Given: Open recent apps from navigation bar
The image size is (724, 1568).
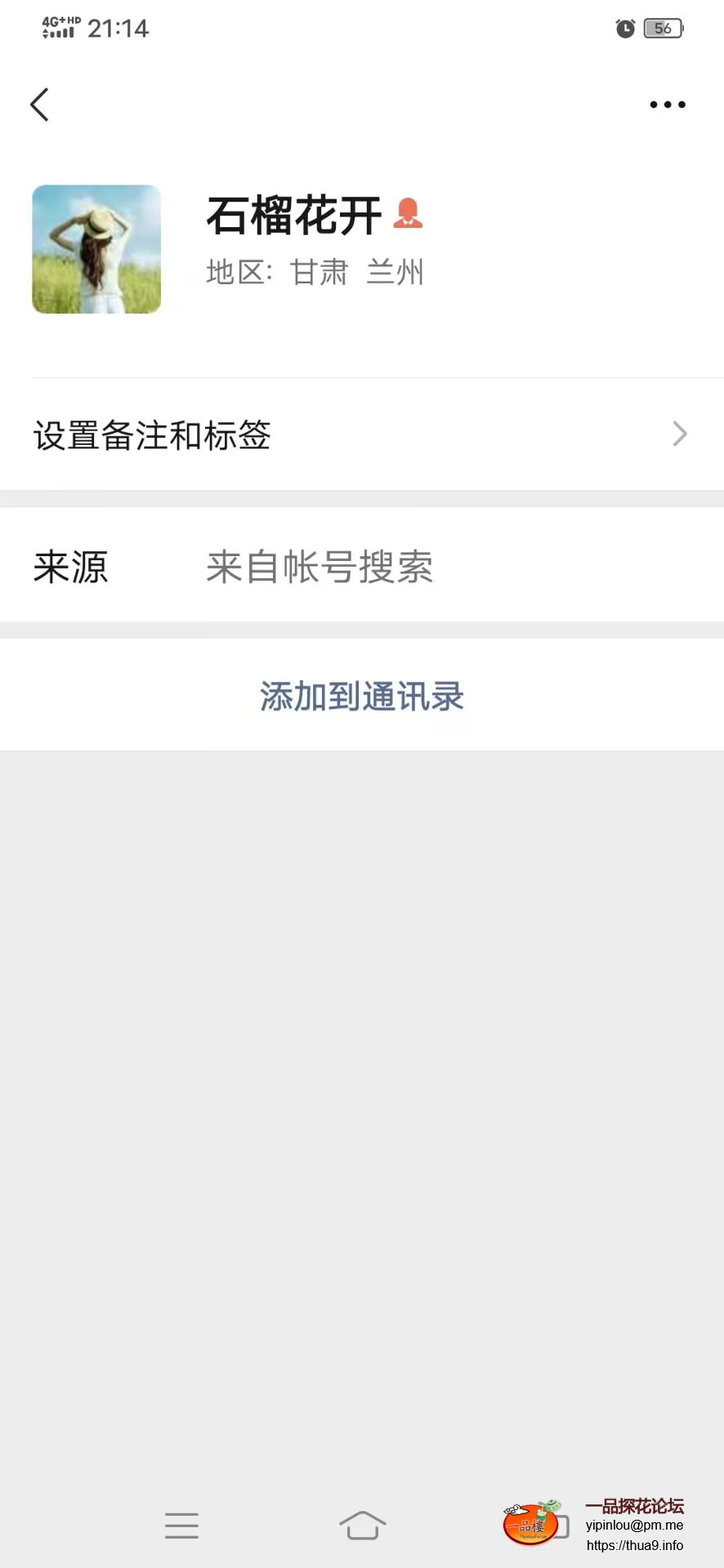Looking at the screenshot, I should pos(181,1525).
